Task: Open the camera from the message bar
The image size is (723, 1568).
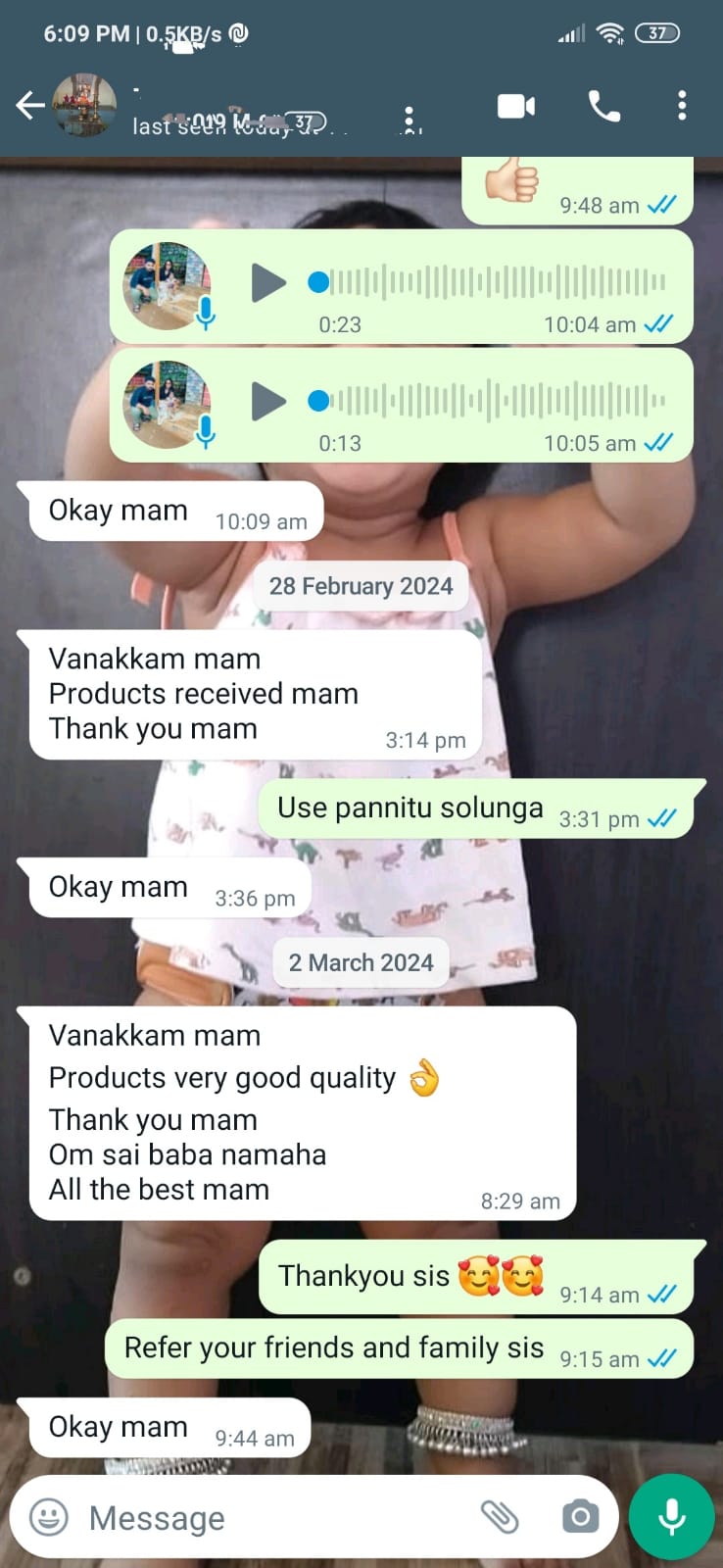Action: click(580, 1517)
